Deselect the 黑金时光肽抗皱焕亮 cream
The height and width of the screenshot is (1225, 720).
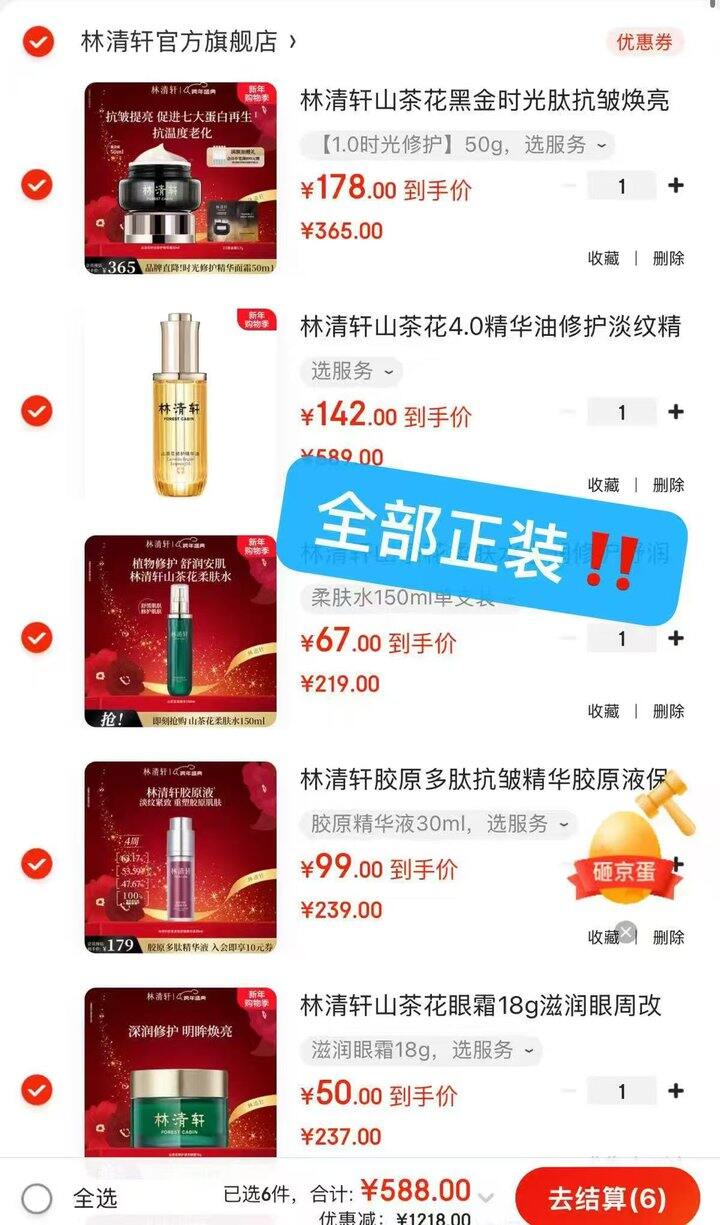(38, 185)
